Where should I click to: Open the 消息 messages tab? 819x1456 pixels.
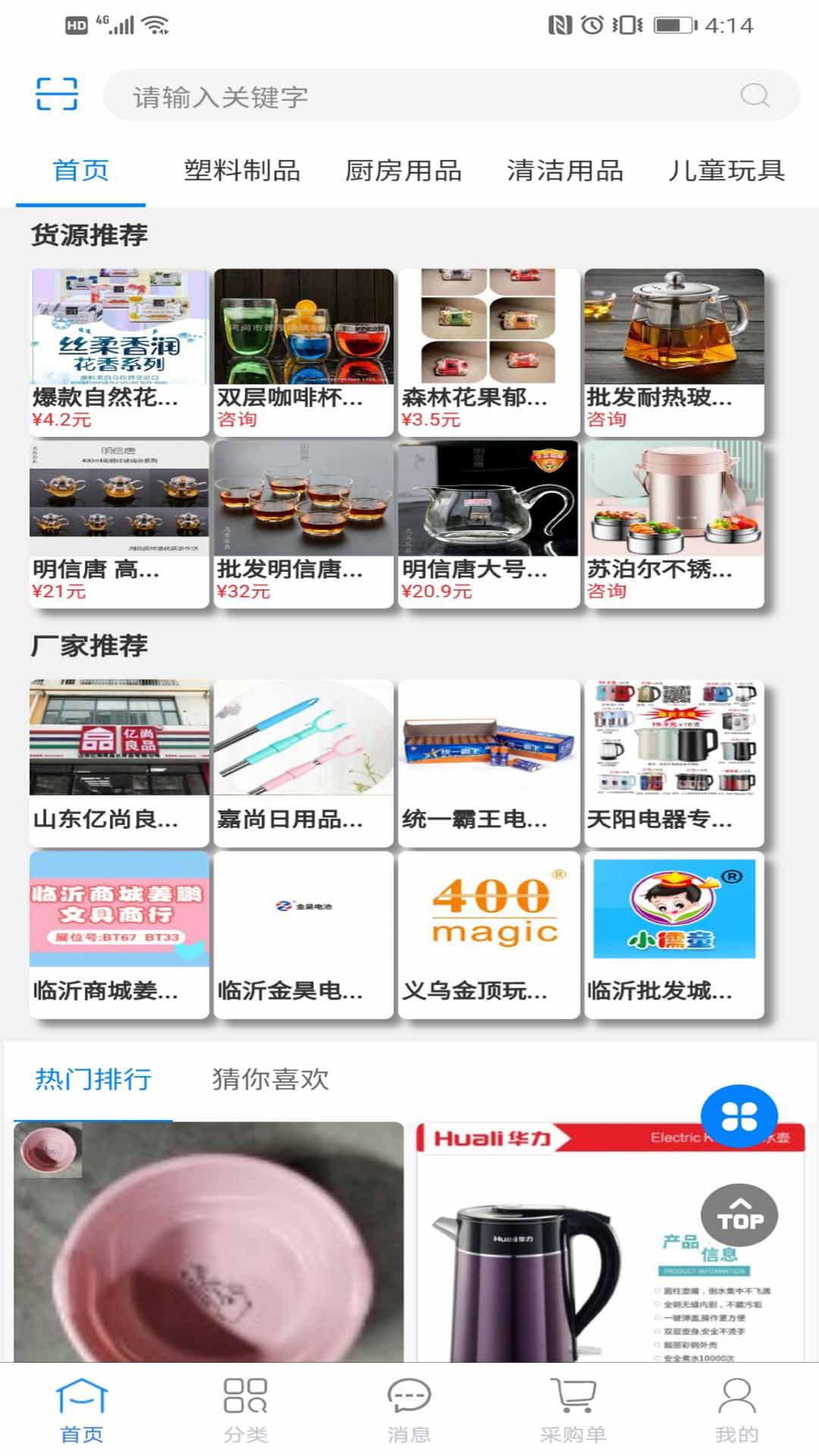point(409,1410)
